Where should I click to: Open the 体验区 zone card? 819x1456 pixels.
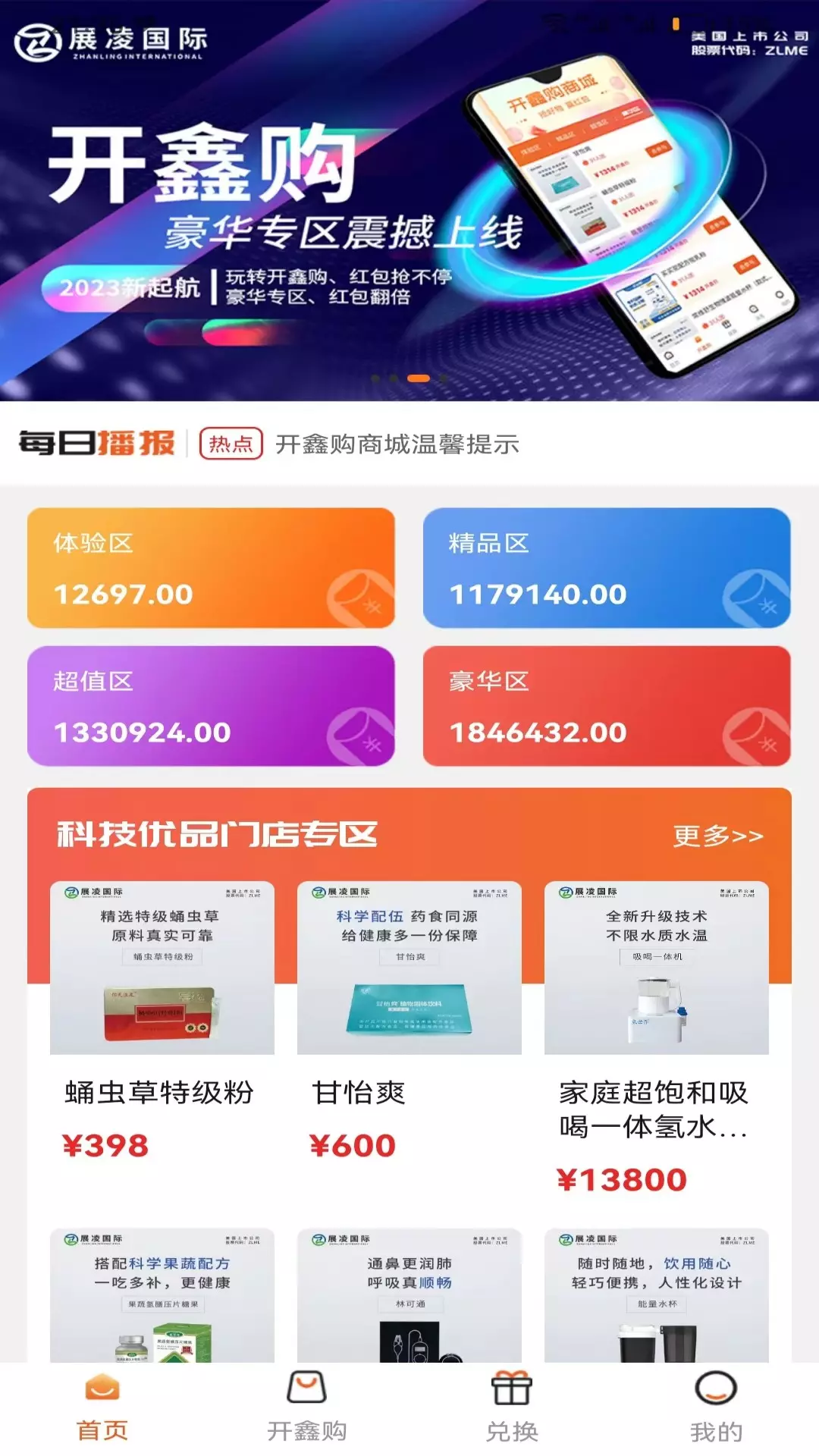click(x=211, y=568)
